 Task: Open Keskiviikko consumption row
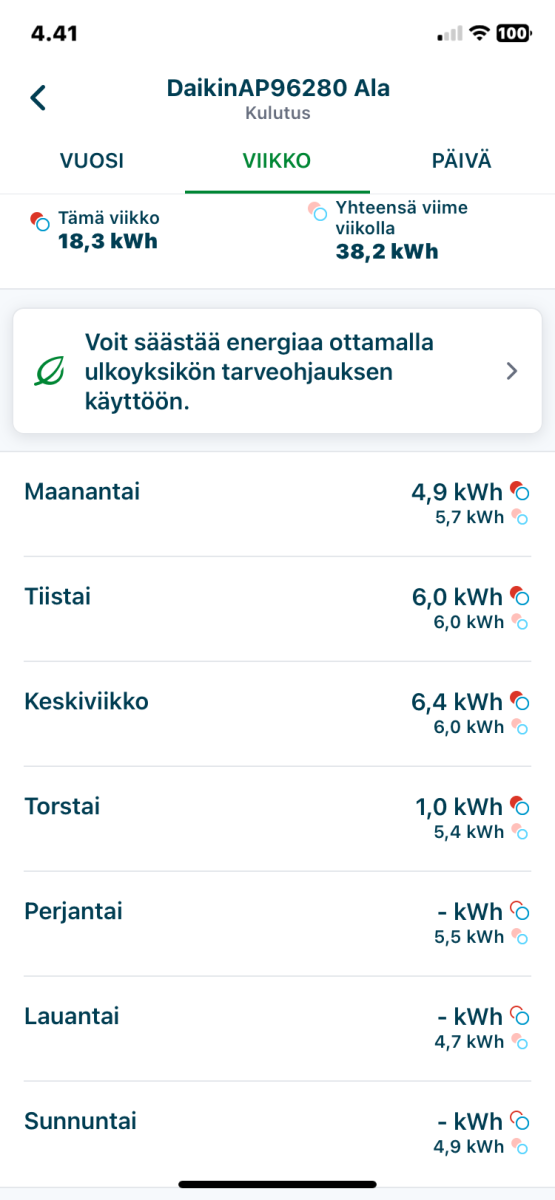277,714
